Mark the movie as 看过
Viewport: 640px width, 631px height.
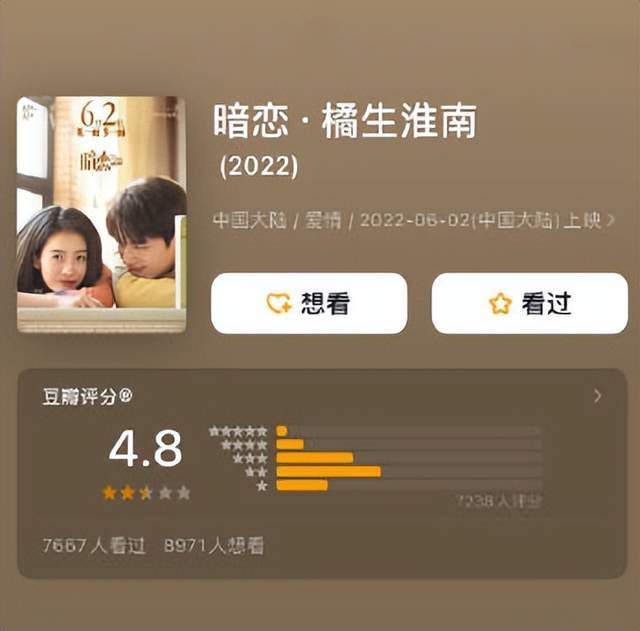click(x=529, y=304)
